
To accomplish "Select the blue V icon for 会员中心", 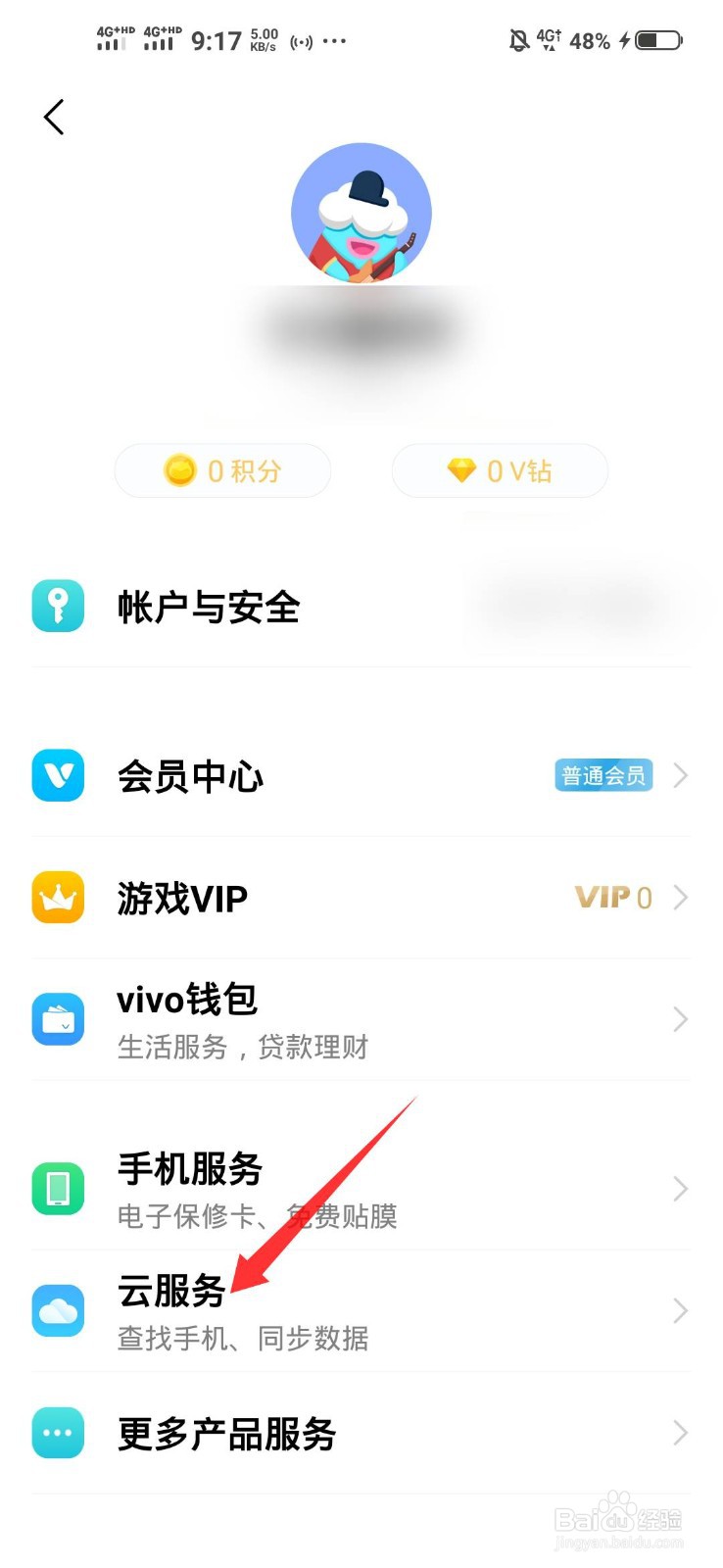I will [x=58, y=776].
